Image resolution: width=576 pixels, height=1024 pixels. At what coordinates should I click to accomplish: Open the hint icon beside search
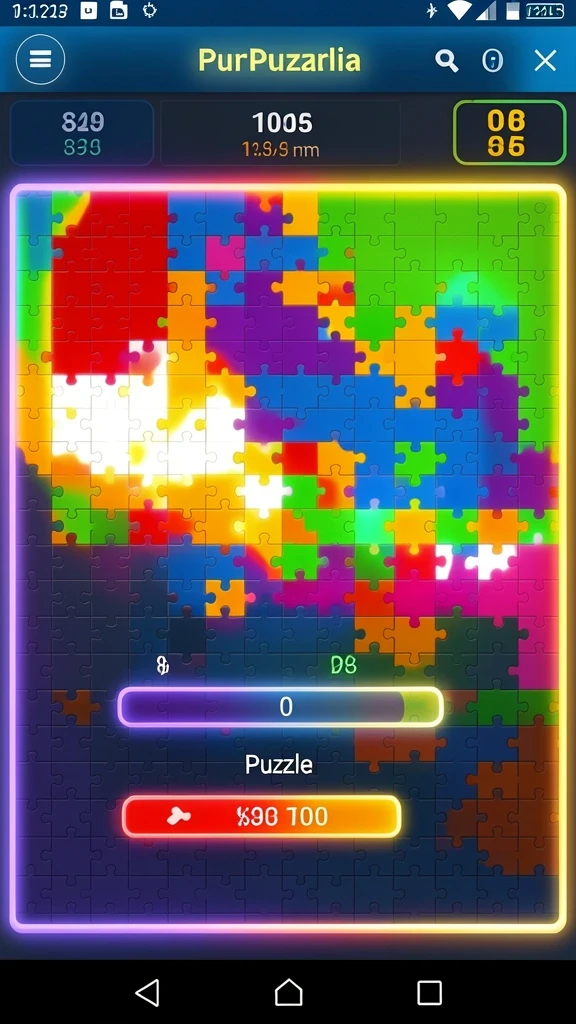(x=492, y=61)
